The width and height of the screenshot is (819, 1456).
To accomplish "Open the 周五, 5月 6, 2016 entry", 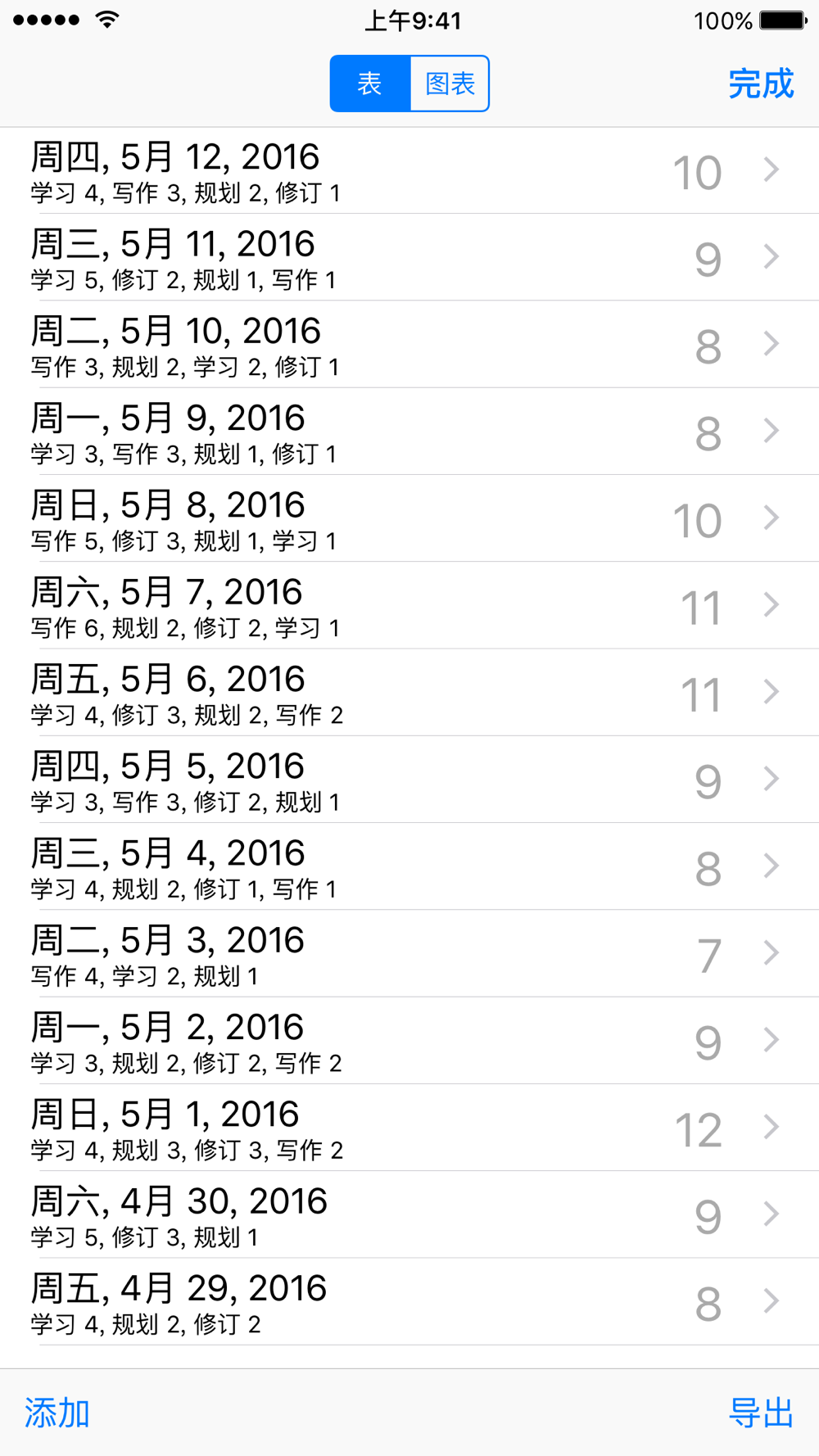I will (x=409, y=692).
